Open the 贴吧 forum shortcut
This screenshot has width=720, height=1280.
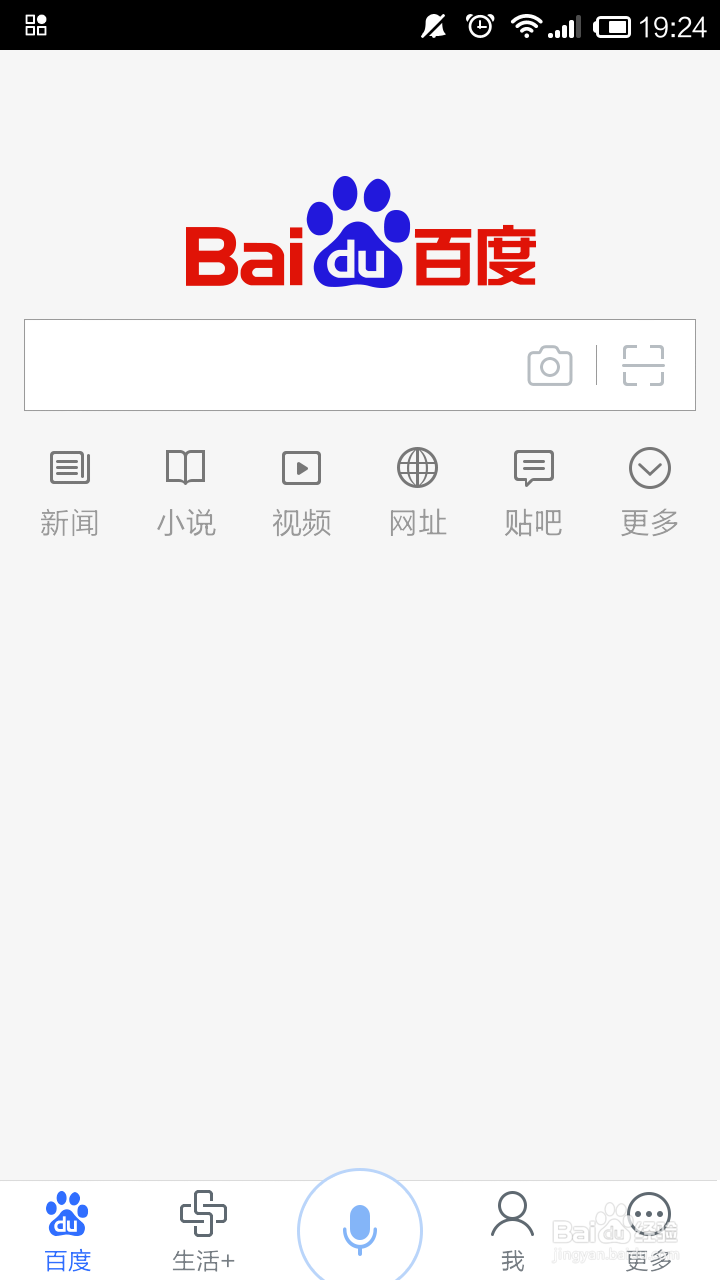533,492
